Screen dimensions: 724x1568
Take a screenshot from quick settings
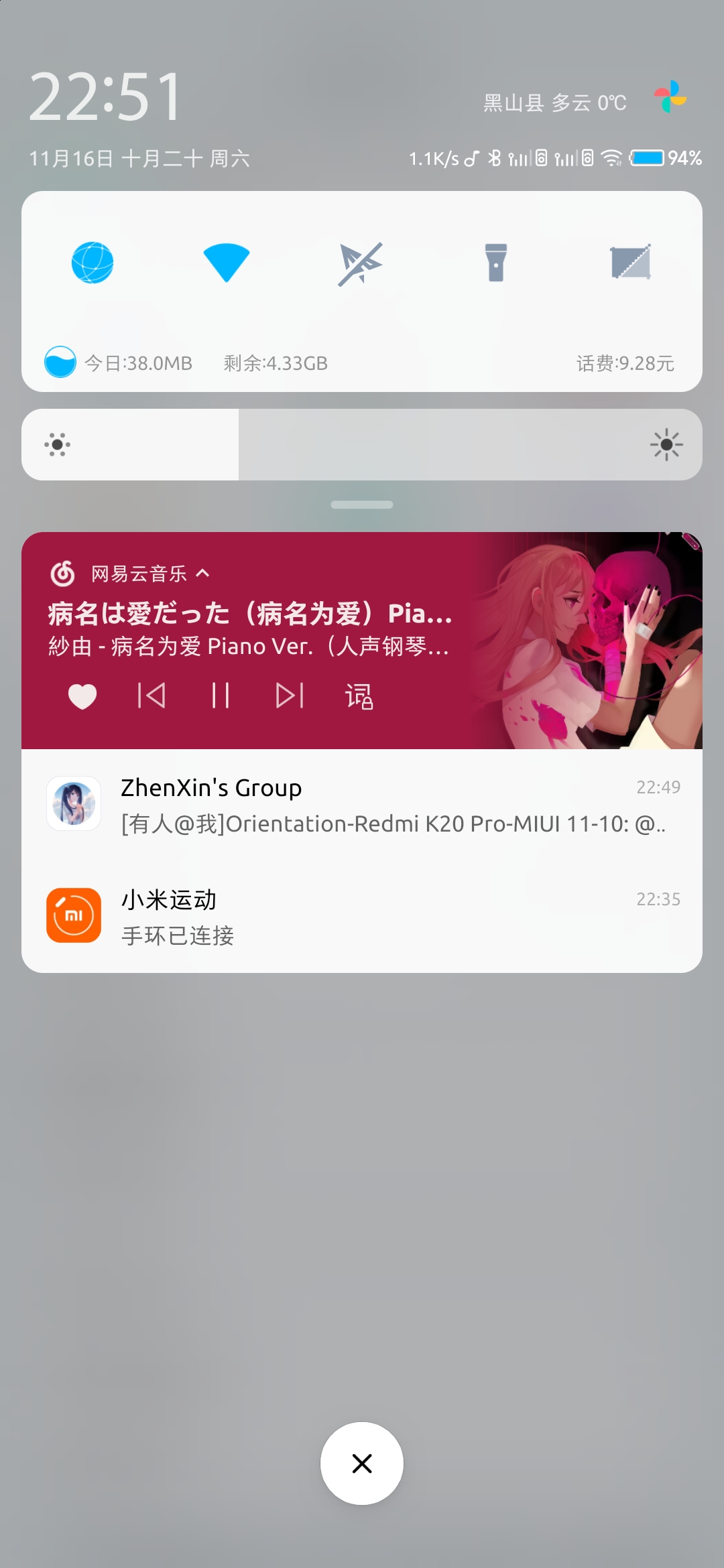pyautogui.click(x=630, y=262)
